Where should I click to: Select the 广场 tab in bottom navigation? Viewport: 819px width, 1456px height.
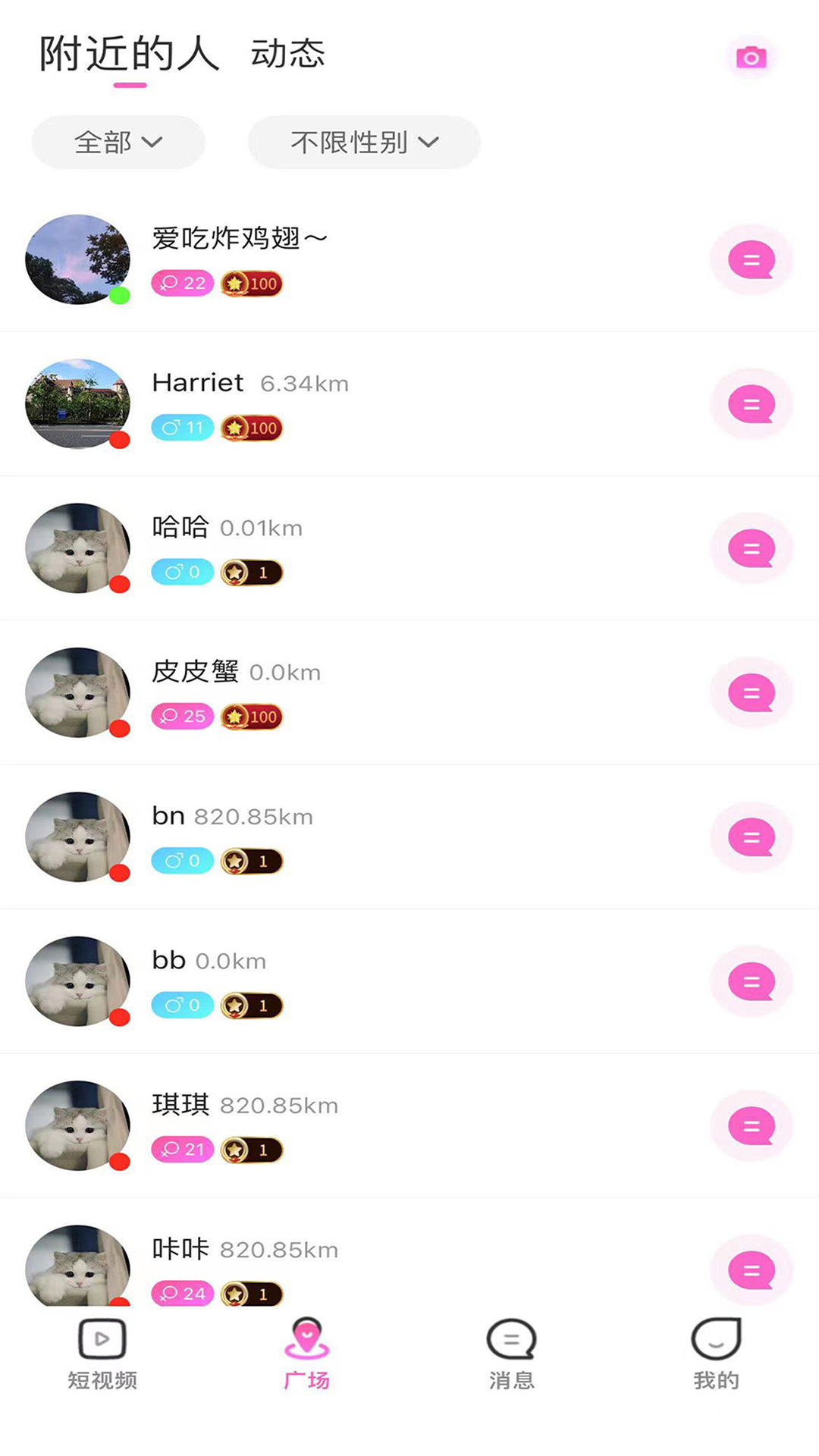coord(306,1354)
